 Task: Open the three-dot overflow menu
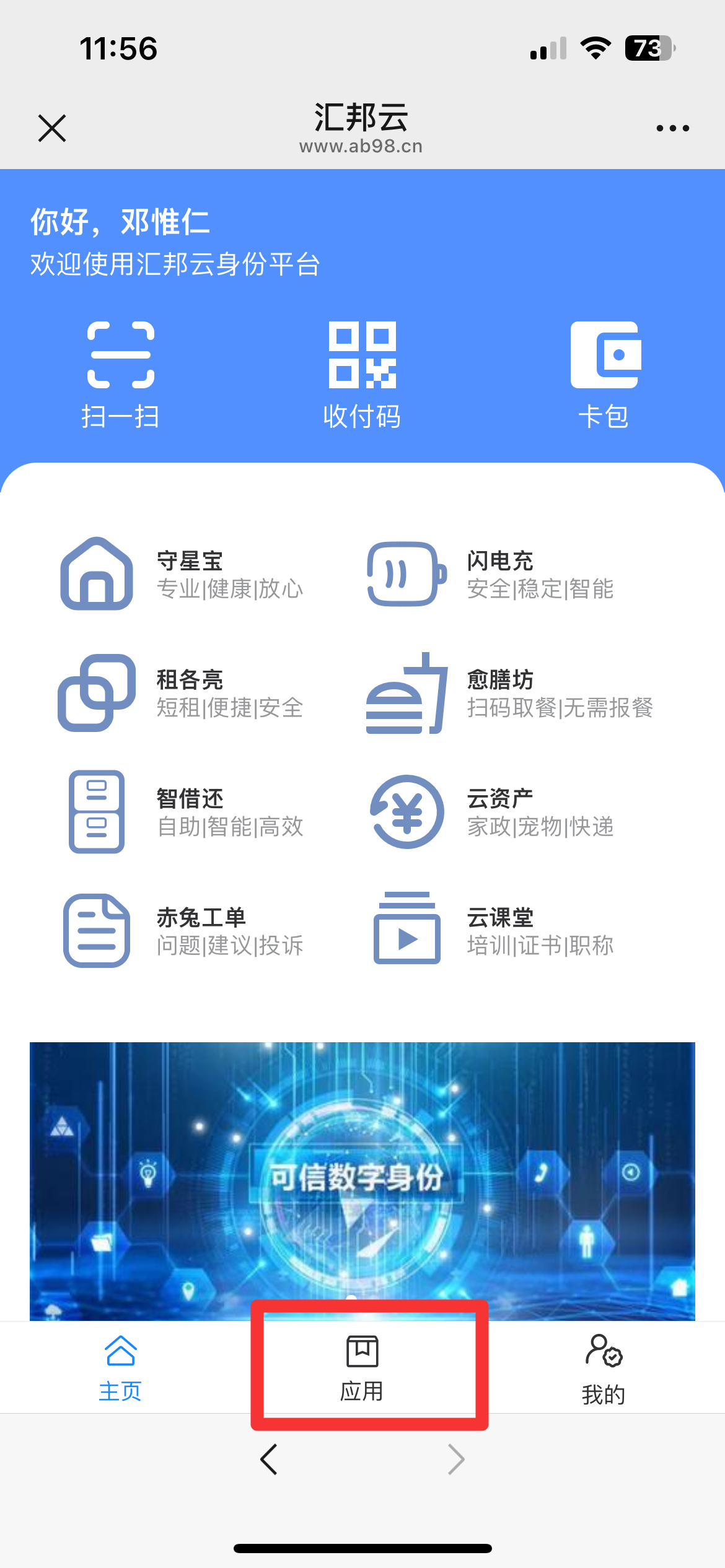coord(672,128)
